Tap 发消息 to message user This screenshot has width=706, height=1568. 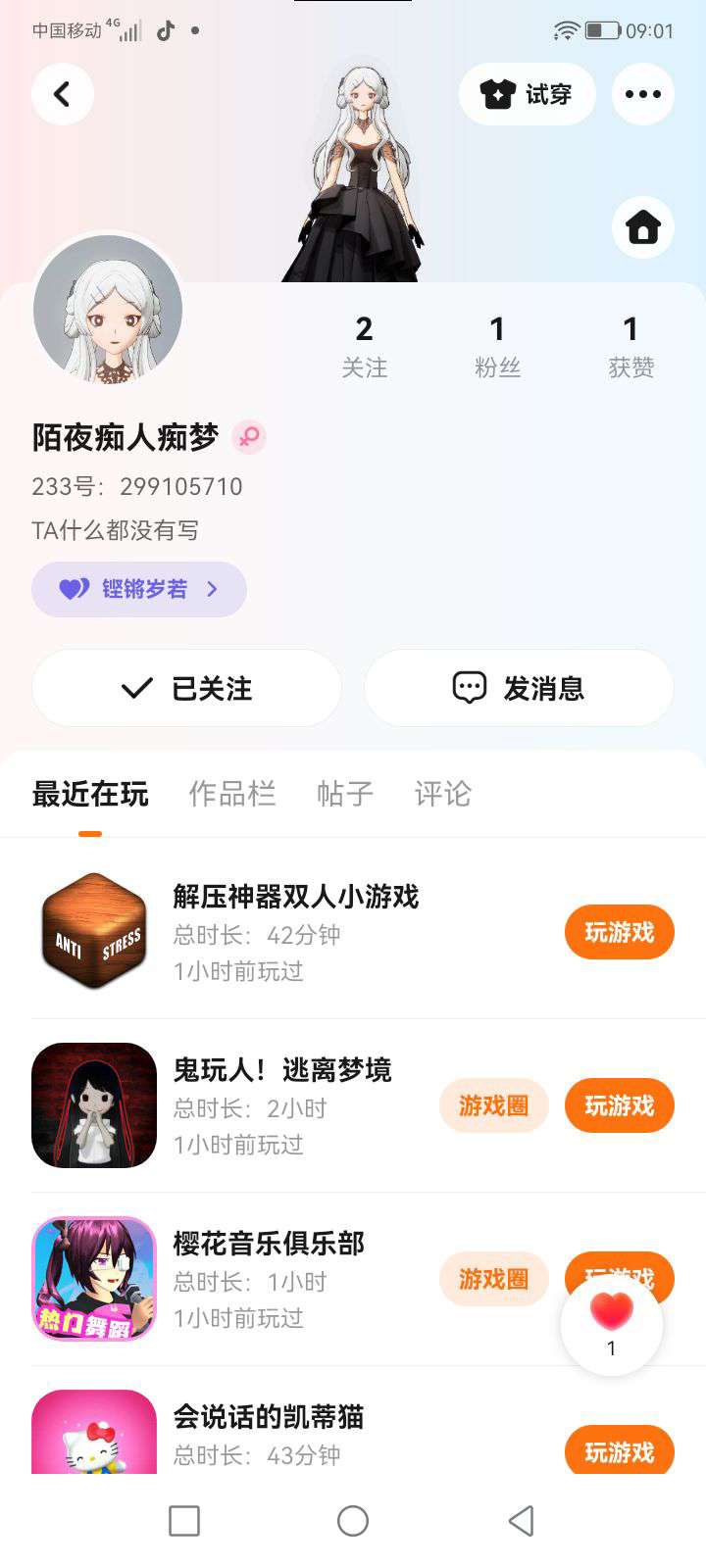519,688
